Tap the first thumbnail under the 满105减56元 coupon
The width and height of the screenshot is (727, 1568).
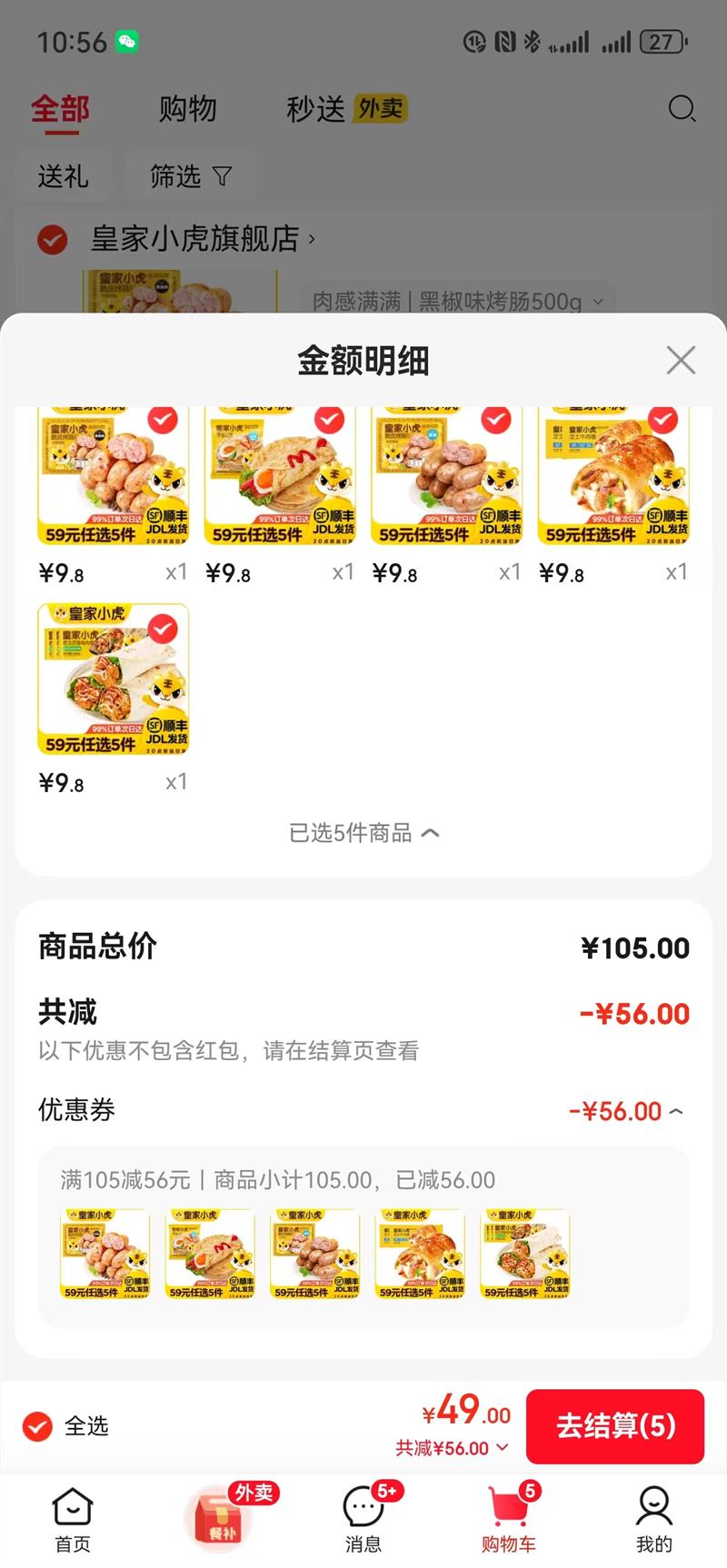105,1255
